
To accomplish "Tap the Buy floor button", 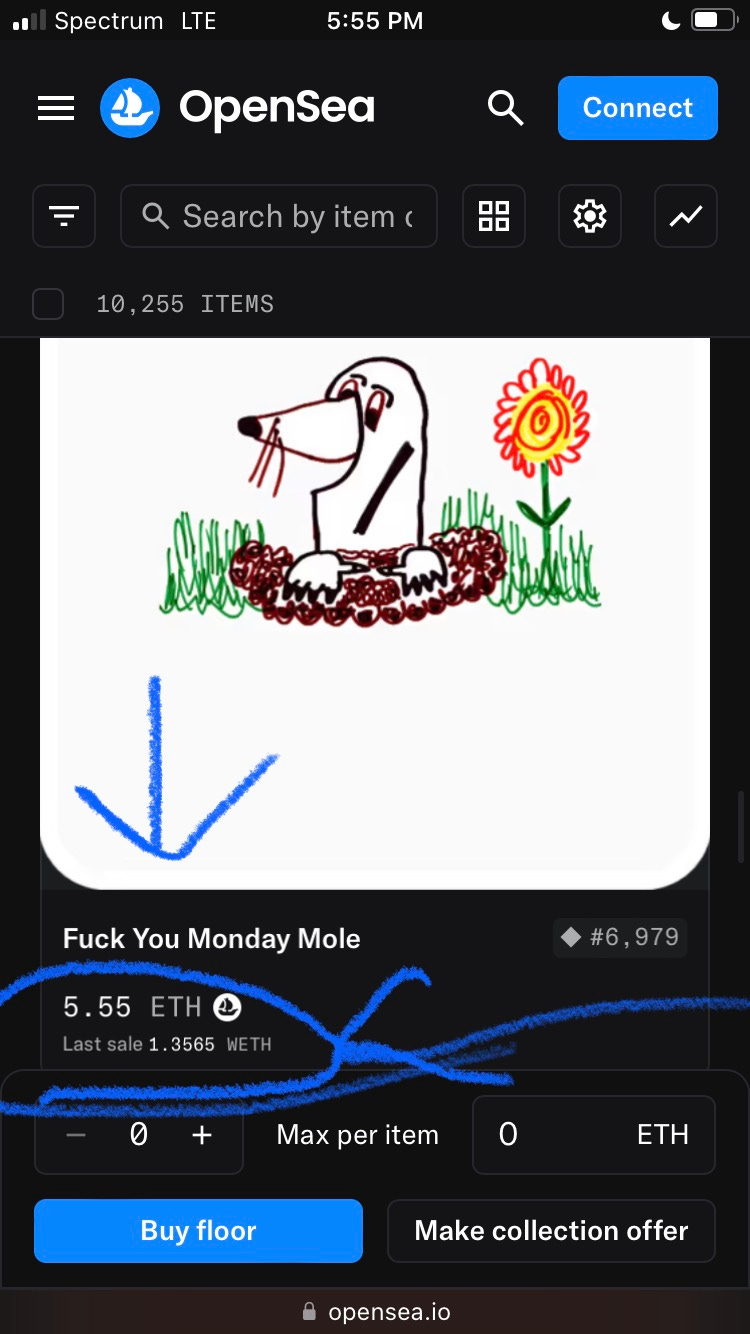I will (198, 1231).
